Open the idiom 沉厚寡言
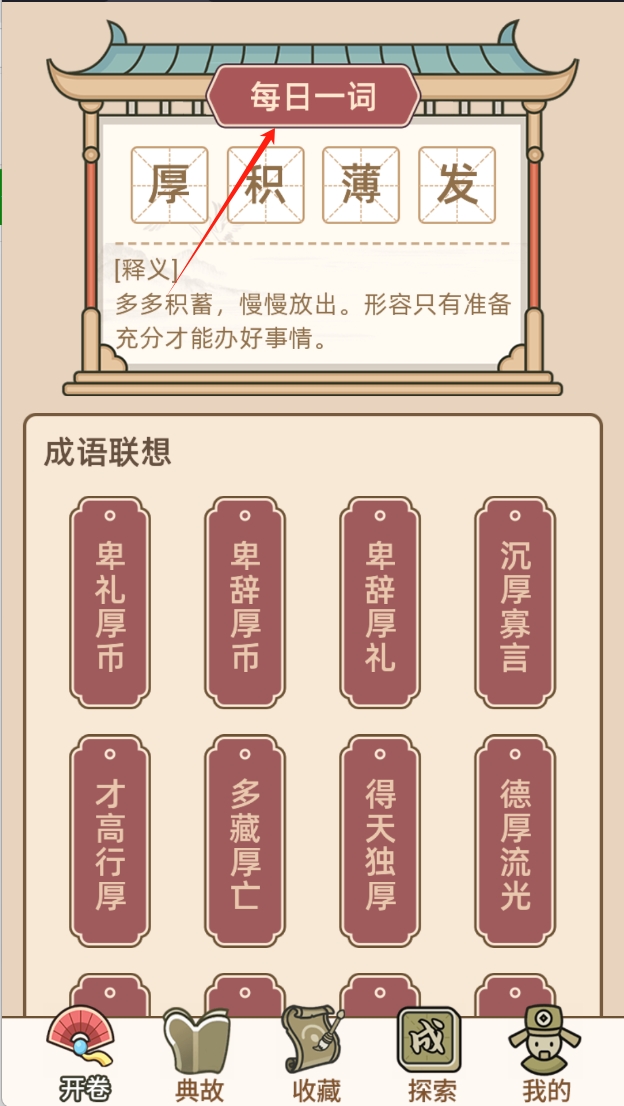Viewport: 624px width, 1106px height. pyautogui.click(x=515, y=603)
